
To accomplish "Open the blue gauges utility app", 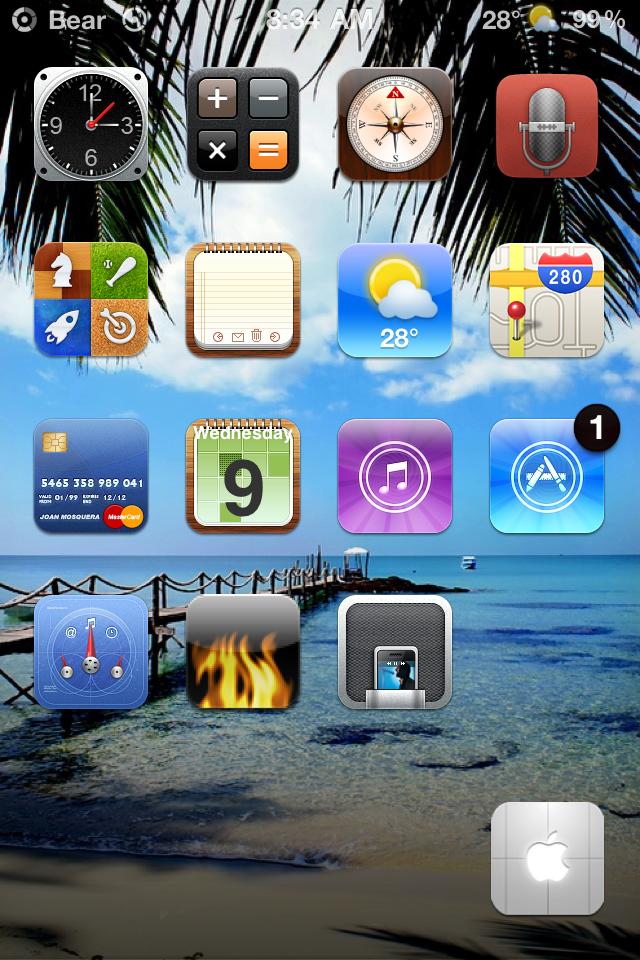I will (x=91, y=652).
